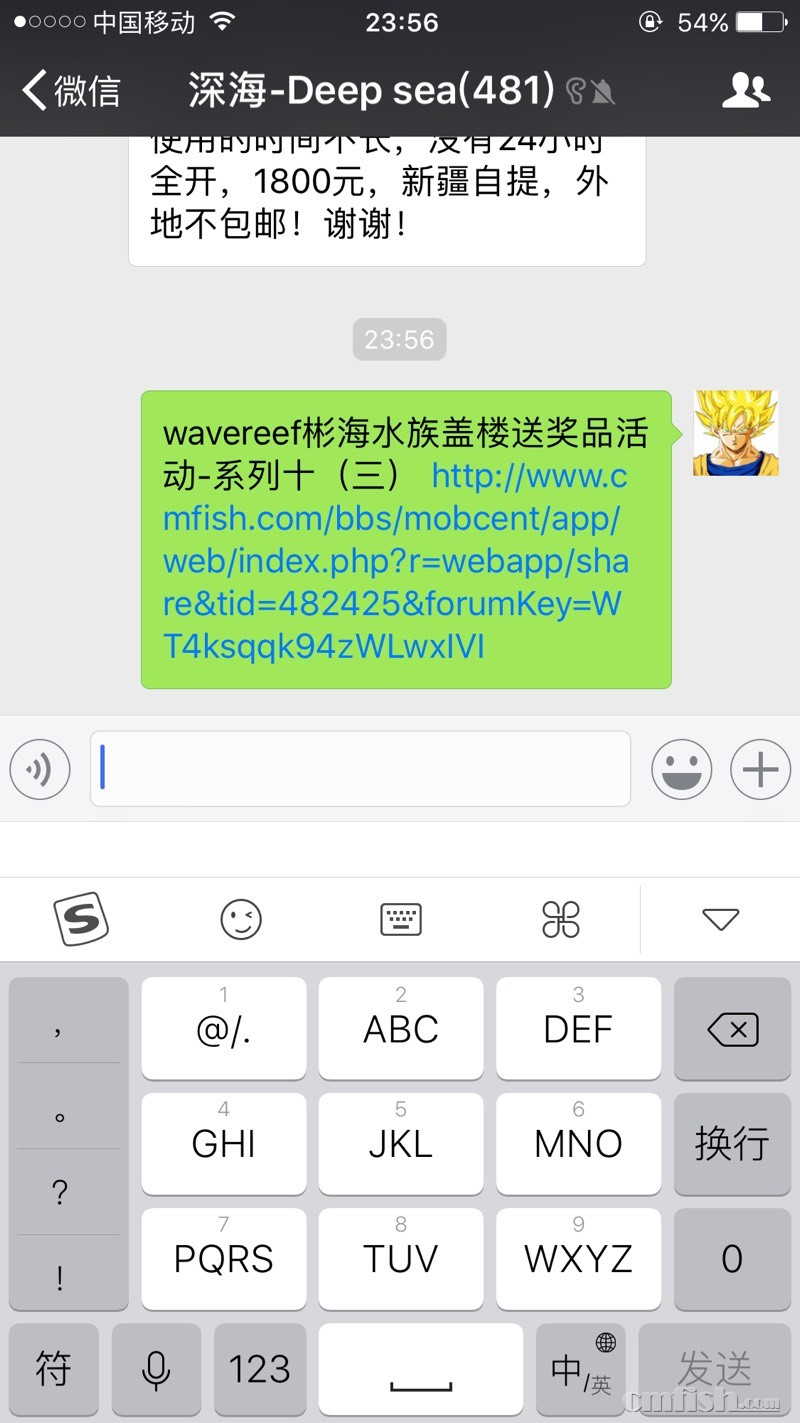Switch to voice message input
The height and width of the screenshot is (1423, 800).
coord(40,770)
